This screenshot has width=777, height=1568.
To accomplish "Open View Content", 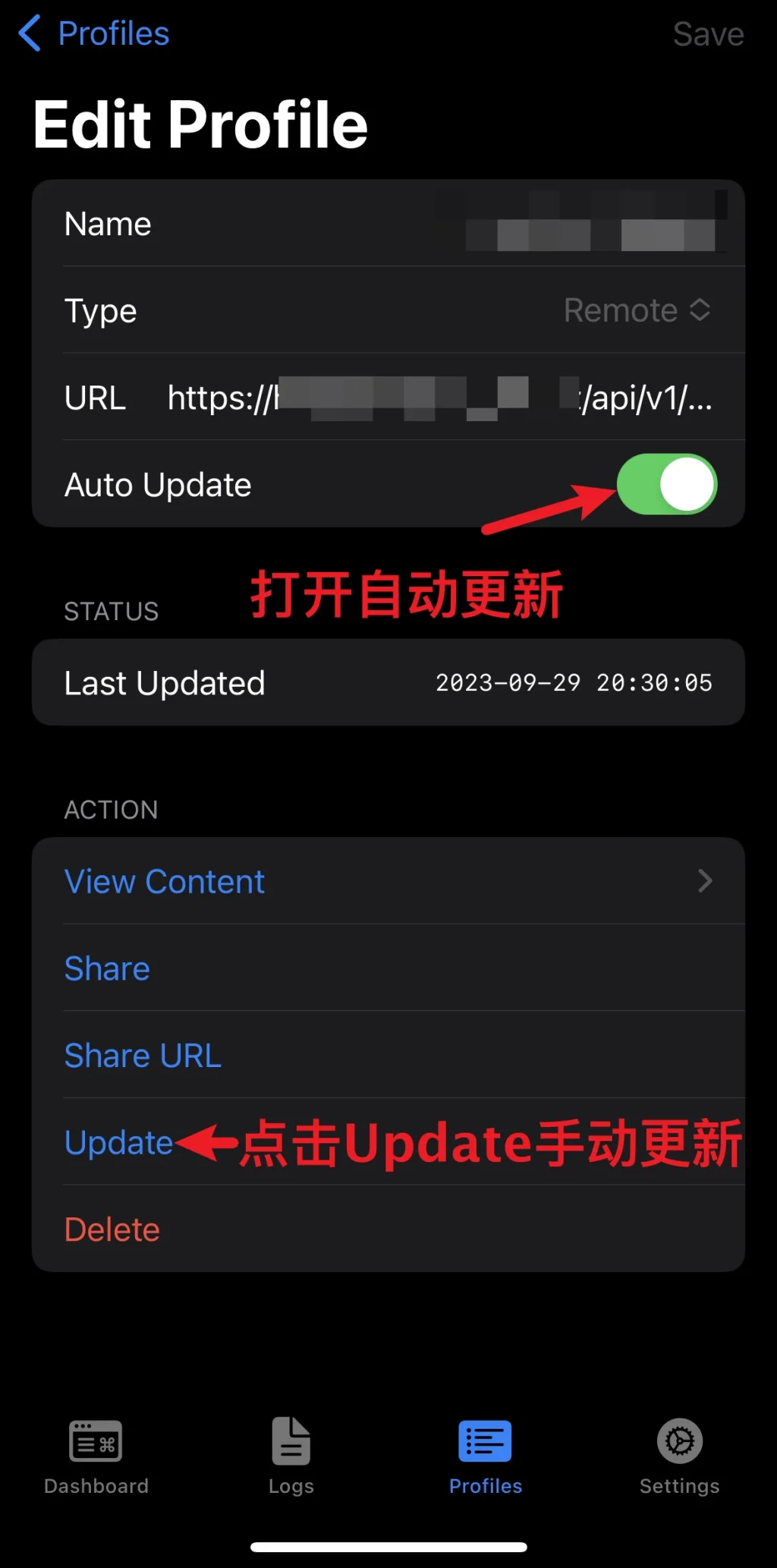I will (387, 881).
